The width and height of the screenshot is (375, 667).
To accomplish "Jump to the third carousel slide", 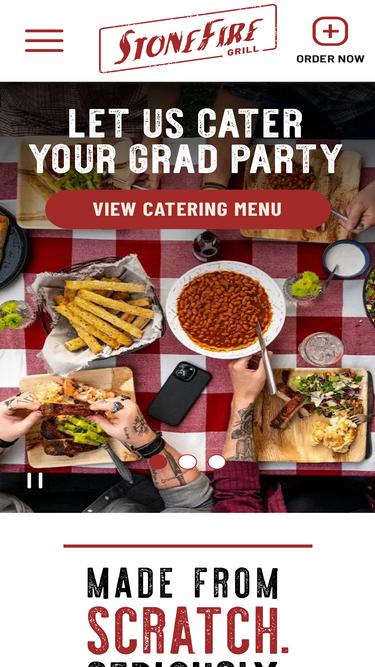I will 217,462.
